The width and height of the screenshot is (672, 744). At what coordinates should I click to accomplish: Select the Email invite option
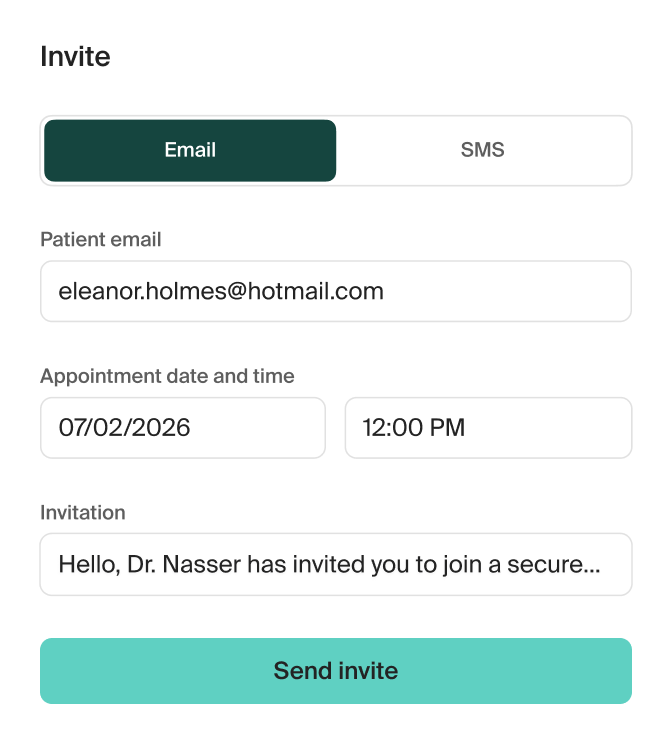(x=190, y=151)
